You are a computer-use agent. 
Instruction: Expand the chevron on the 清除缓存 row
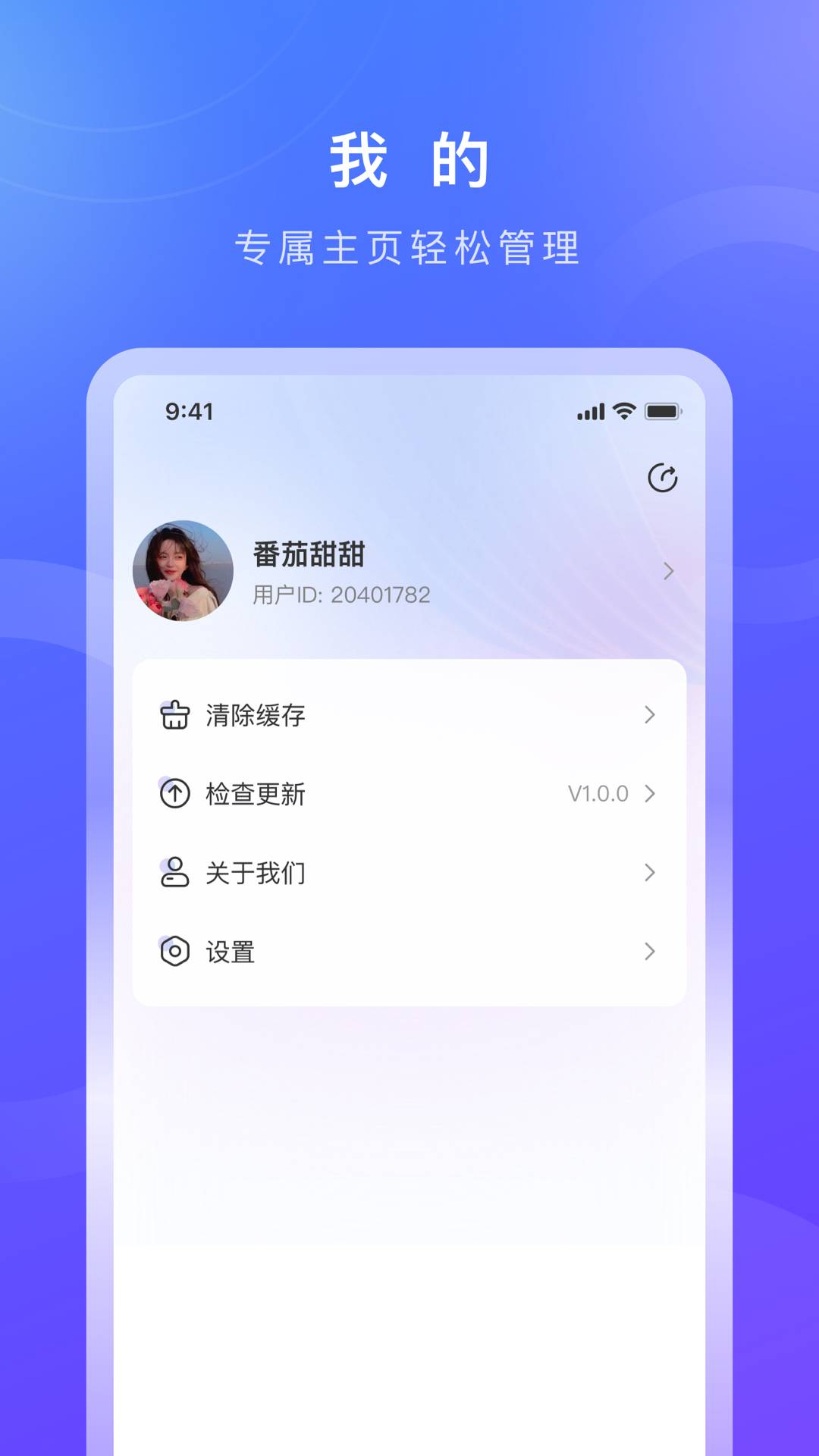(650, 714)
